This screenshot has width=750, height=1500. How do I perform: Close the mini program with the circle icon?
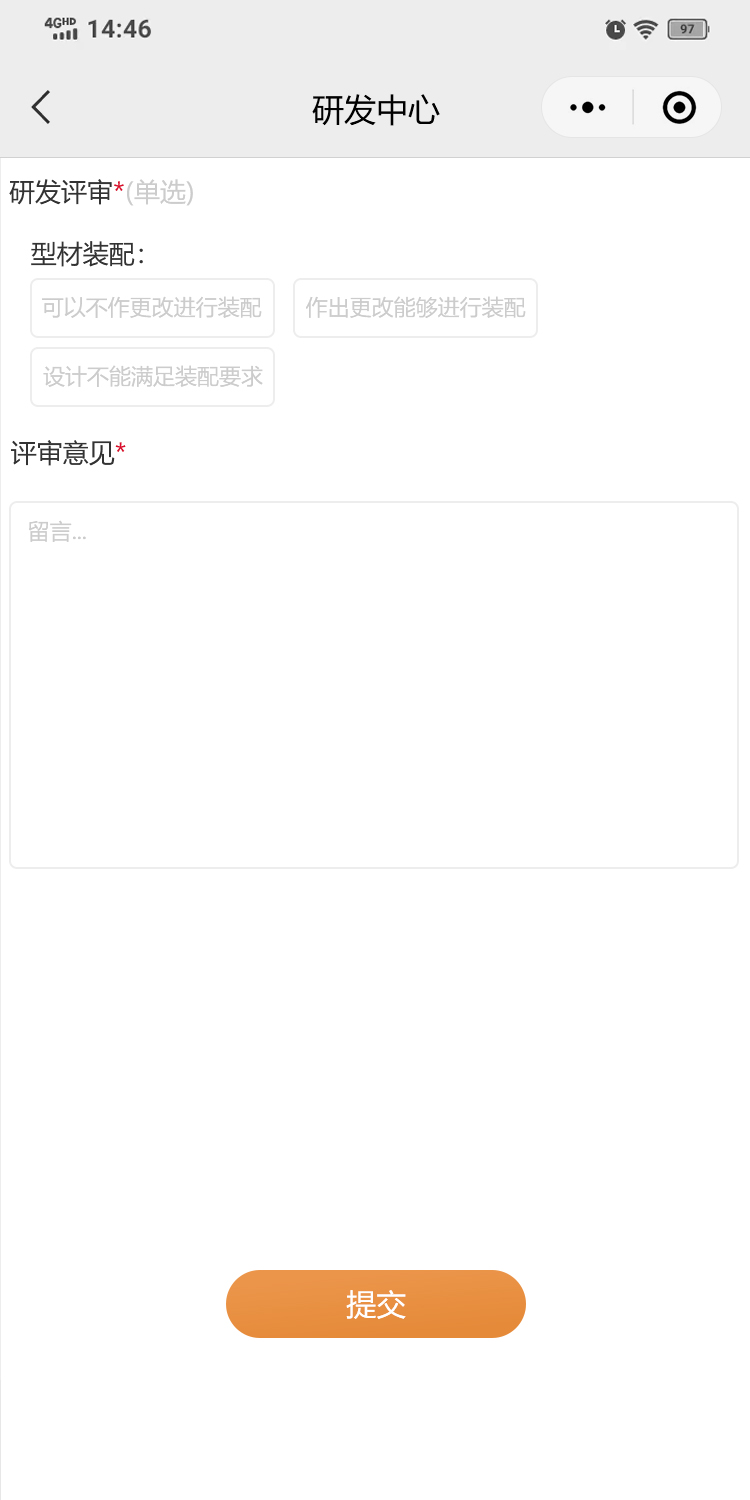pos(679,107)
